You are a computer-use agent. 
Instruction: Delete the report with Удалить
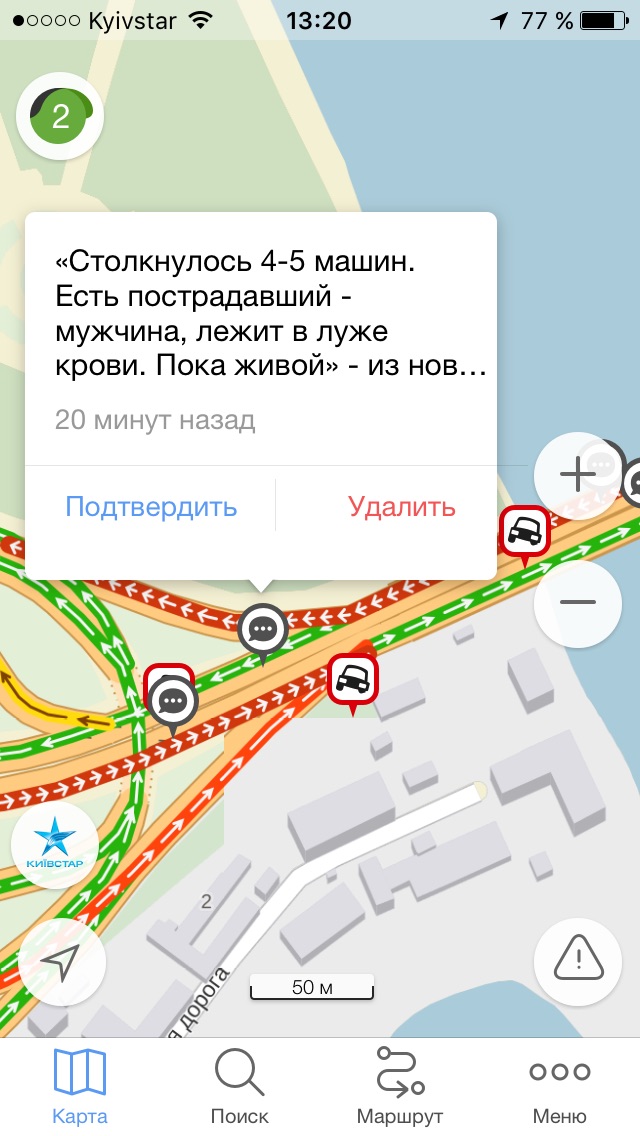(402, 506)
